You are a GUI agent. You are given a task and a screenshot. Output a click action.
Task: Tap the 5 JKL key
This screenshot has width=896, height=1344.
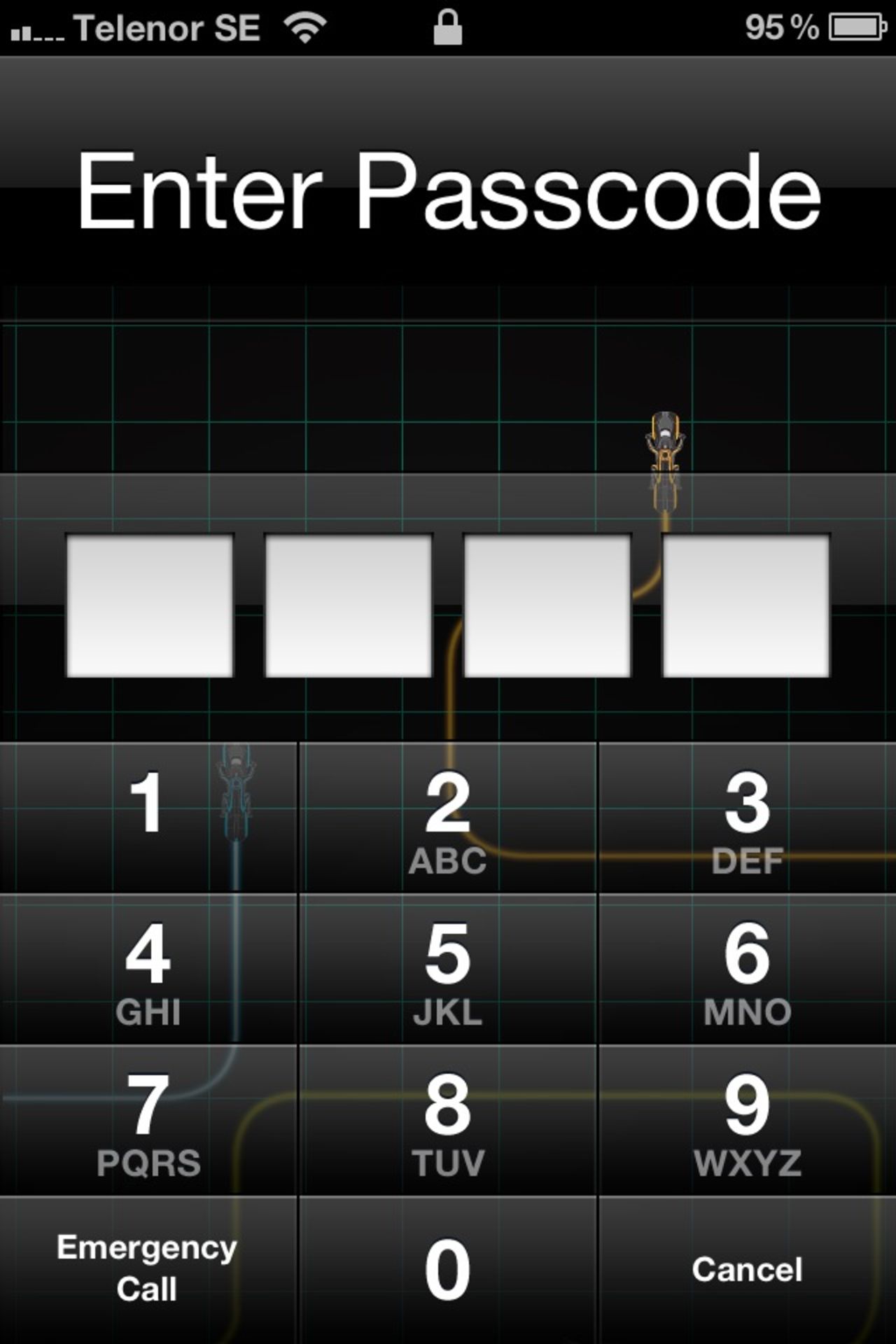(x=448, y=969)
